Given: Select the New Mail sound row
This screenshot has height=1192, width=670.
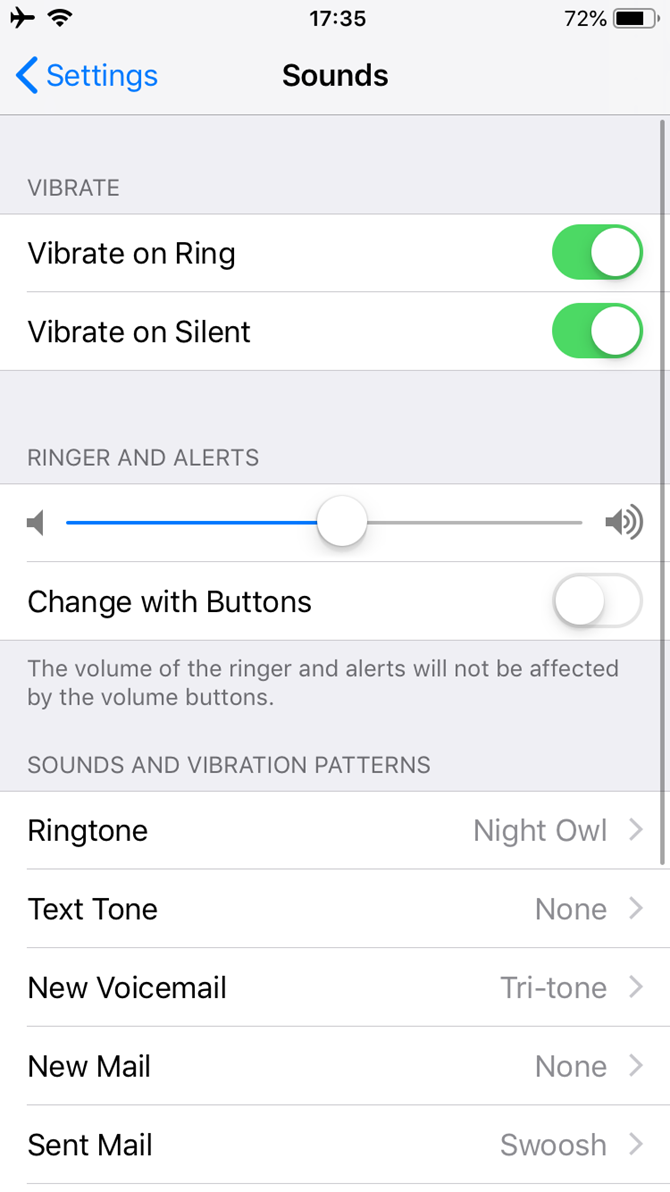Looking at the screenshot, I should point(335,1066).
